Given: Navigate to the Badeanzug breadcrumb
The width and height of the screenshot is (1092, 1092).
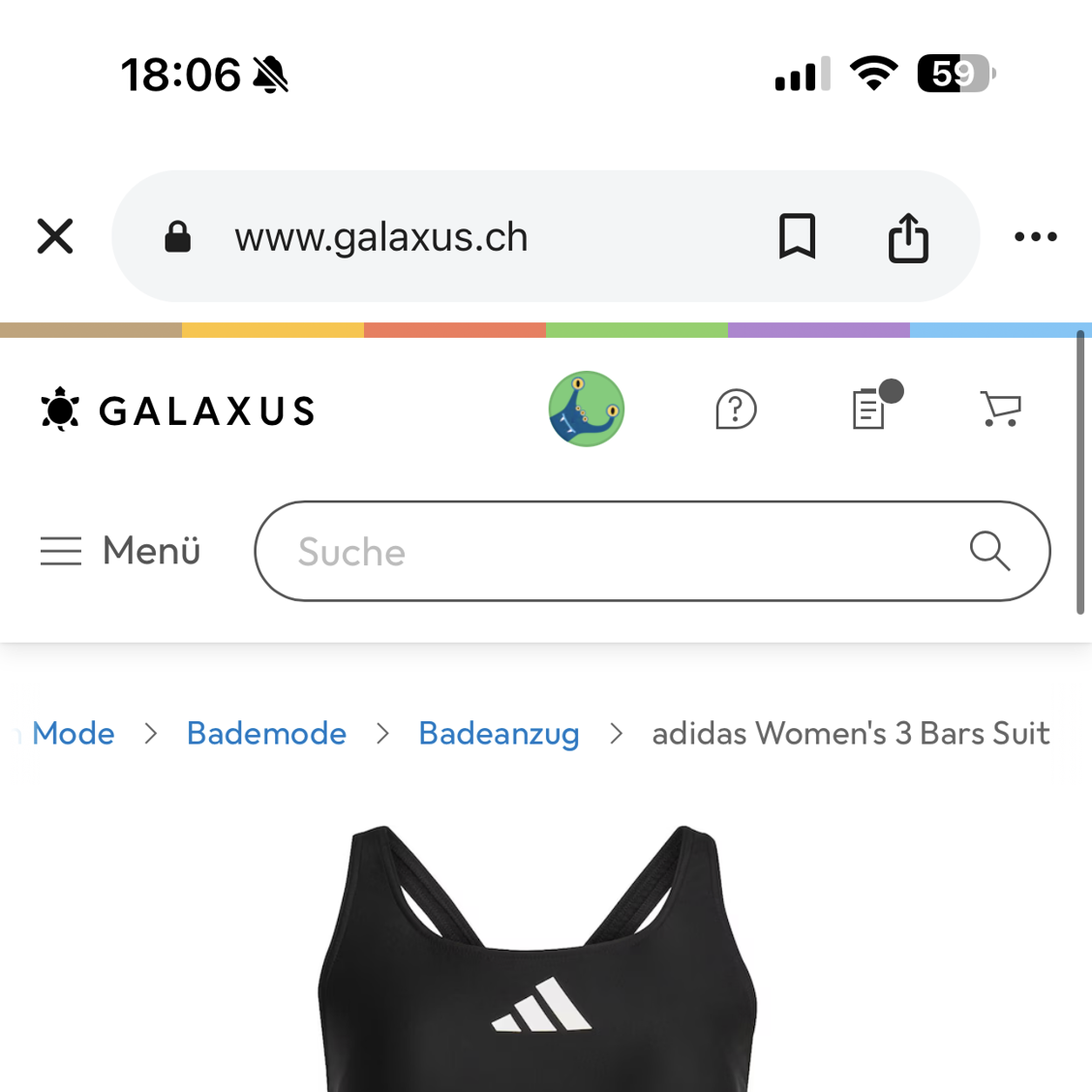Looking at the screenshot, I should (499, 734).
